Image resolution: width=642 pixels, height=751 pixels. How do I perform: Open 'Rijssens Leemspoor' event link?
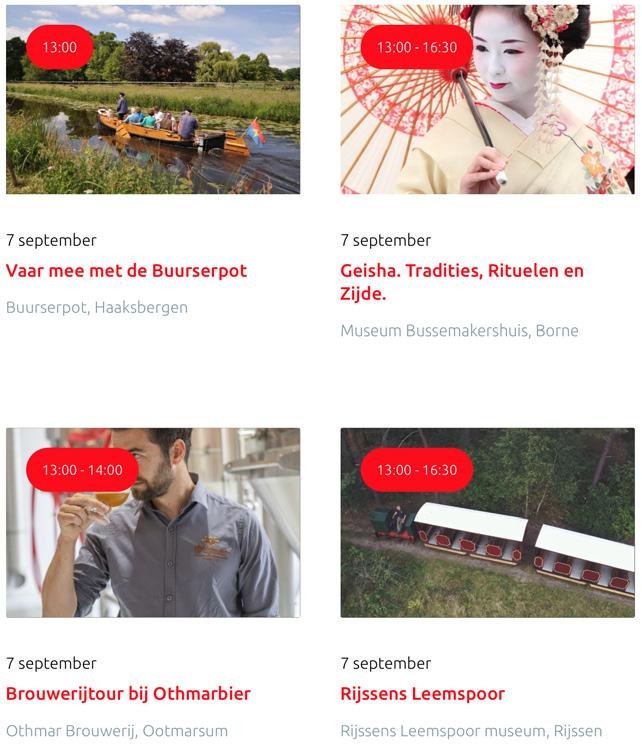[x=422, y=694]
